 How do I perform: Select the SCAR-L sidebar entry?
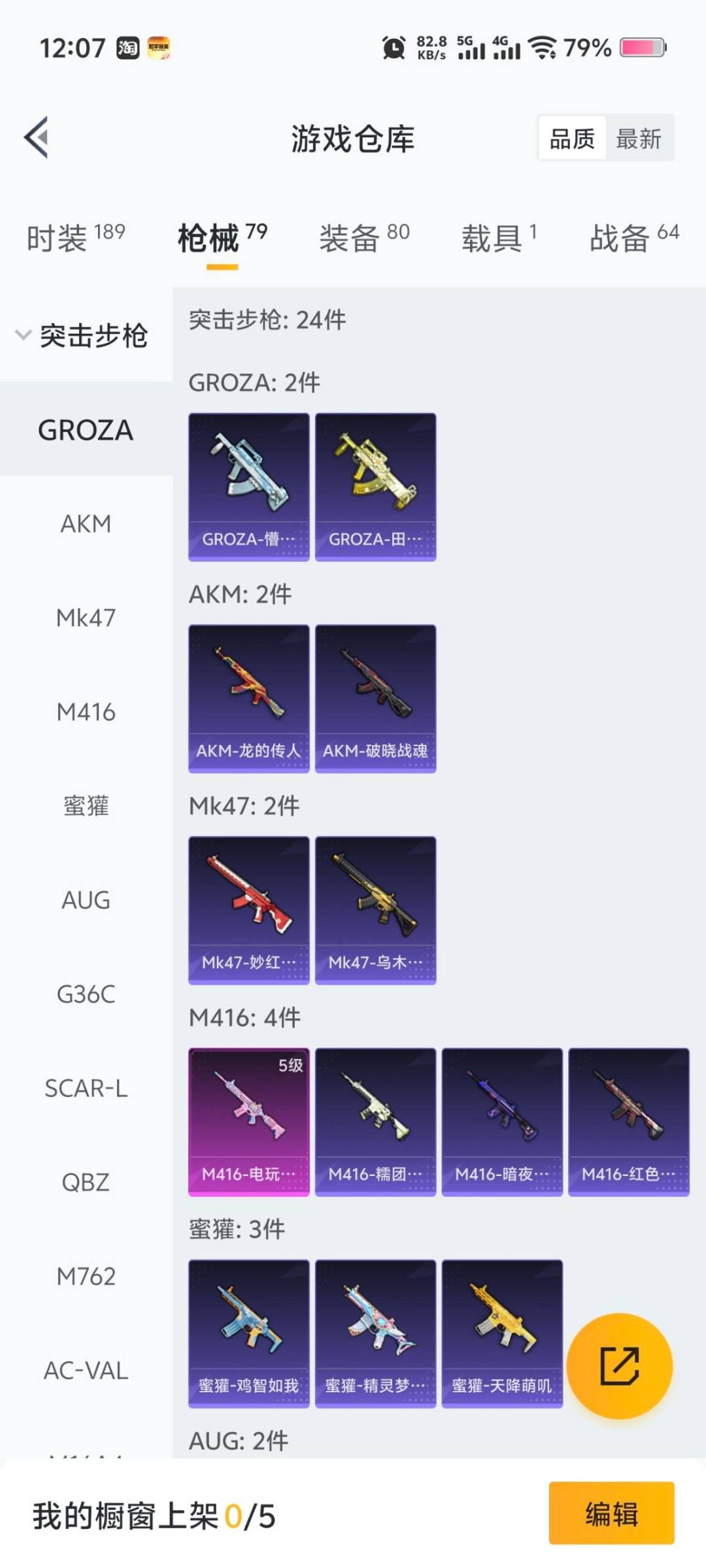click(87, 1088)
